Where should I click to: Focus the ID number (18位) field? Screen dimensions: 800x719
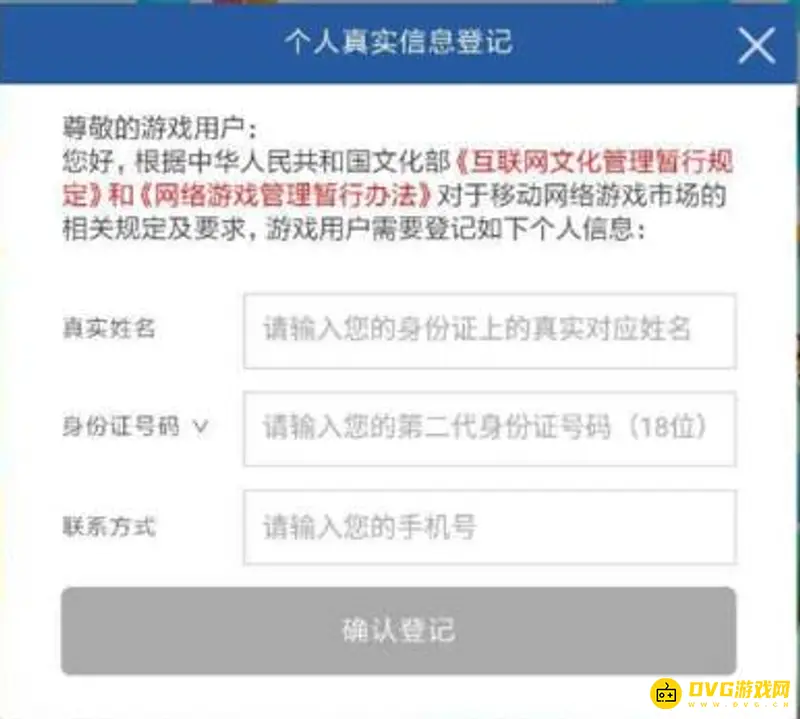(x=489, y=428)
